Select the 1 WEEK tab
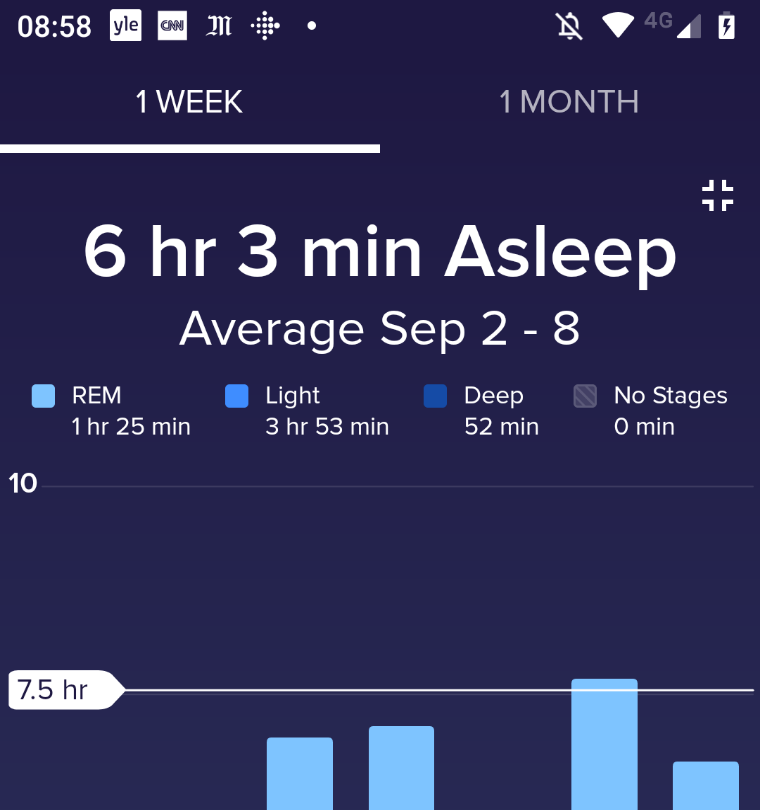 pyautogui.click(x=189, y=102)
